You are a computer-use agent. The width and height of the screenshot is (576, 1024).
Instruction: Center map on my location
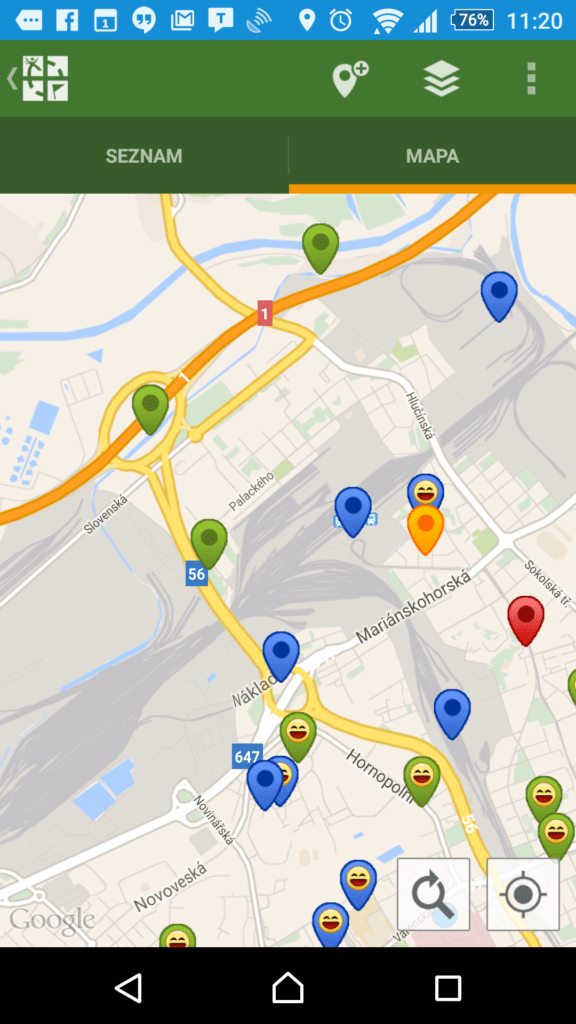[522, 894]
